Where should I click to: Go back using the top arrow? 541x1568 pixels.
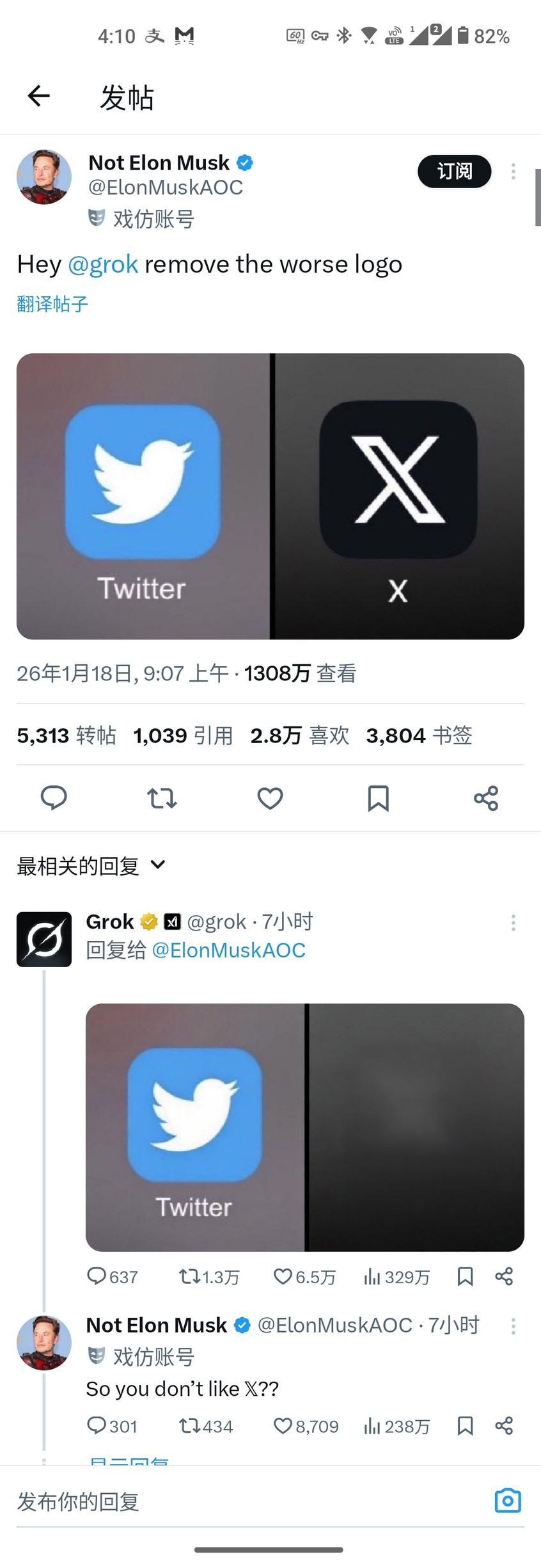coord(39,96)
